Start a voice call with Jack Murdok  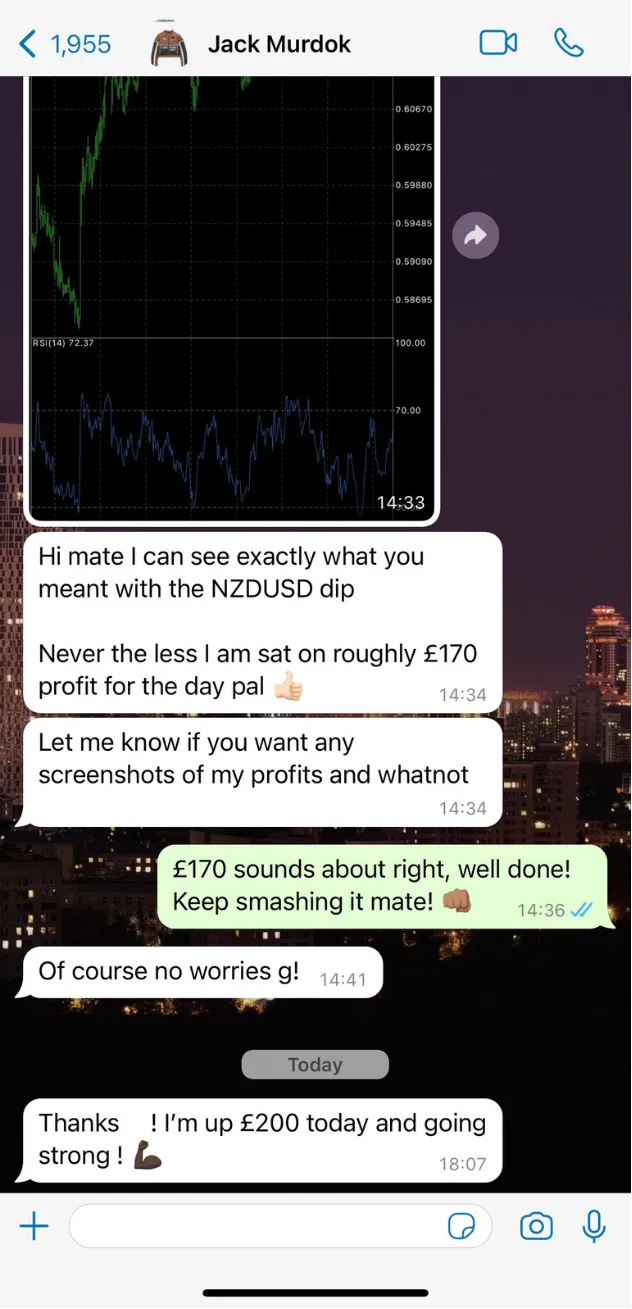coord(568,43)
